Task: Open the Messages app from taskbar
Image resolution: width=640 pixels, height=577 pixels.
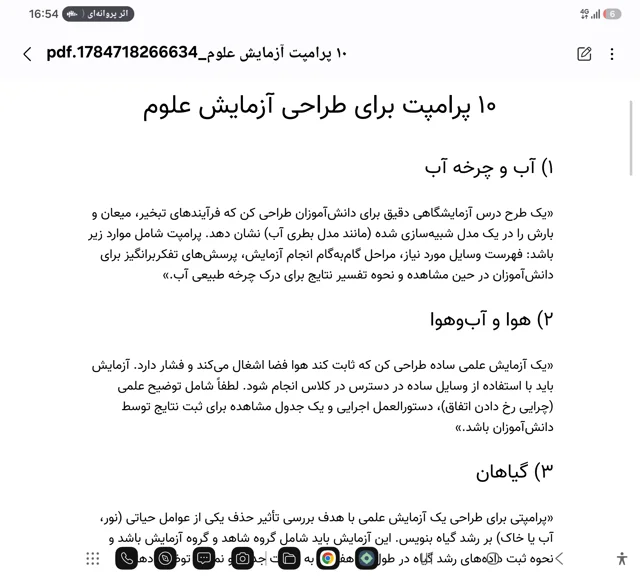Action: click(x=204, y=558)
